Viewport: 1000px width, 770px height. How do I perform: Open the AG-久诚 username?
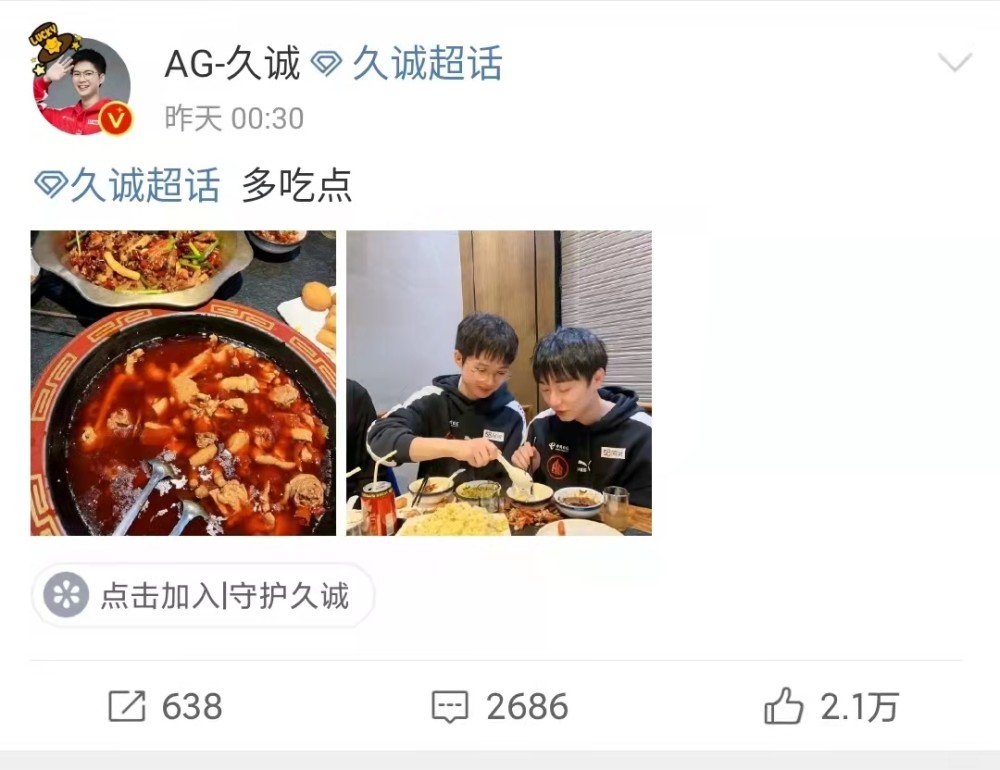click(232, 64)
